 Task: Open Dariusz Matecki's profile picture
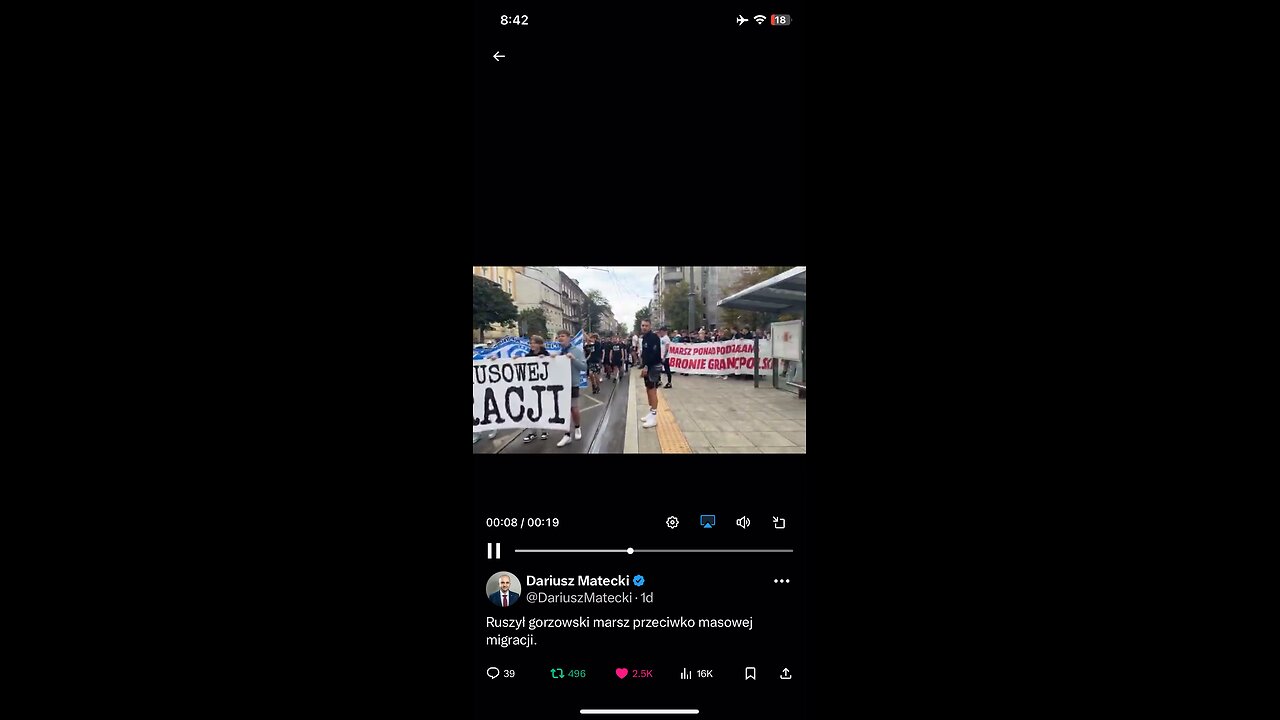[503, 589]
